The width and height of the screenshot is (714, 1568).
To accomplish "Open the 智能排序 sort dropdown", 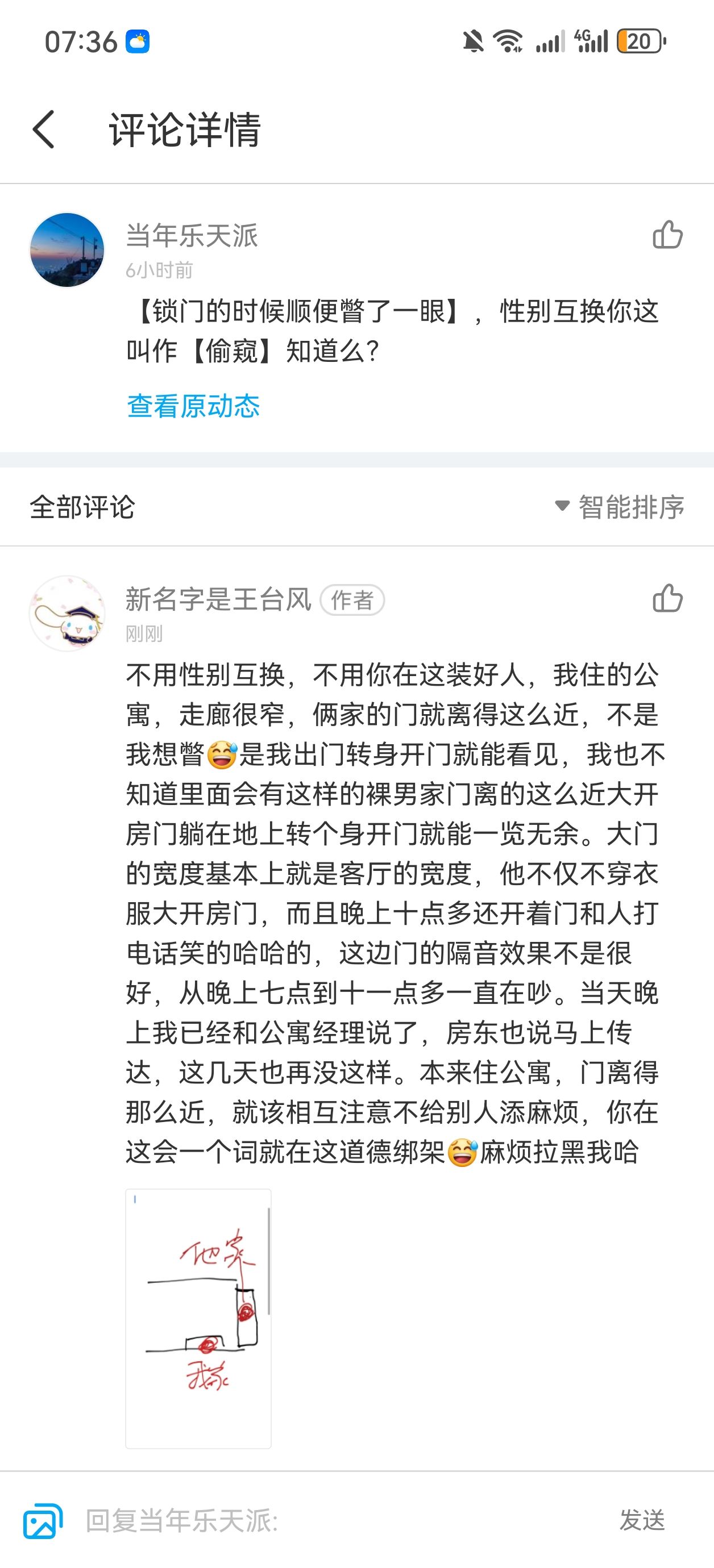I will pyautogui.click(x=620, y=506).
